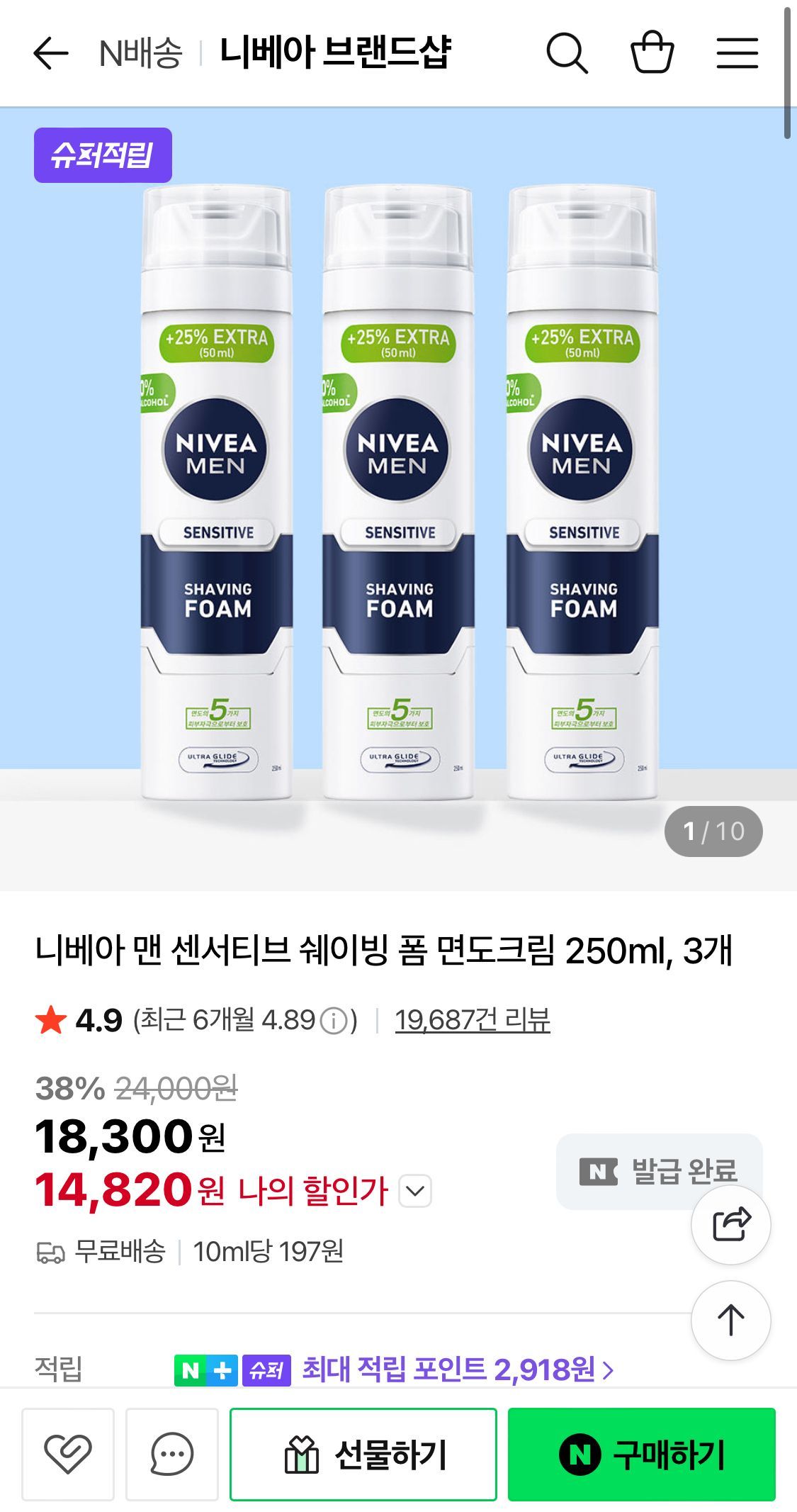Image resolution: width=797 pixels, height=1512 pixels.
Task: Open 최대 적립 포인트 2,918원 details
Action: [x=458, y=1370]
